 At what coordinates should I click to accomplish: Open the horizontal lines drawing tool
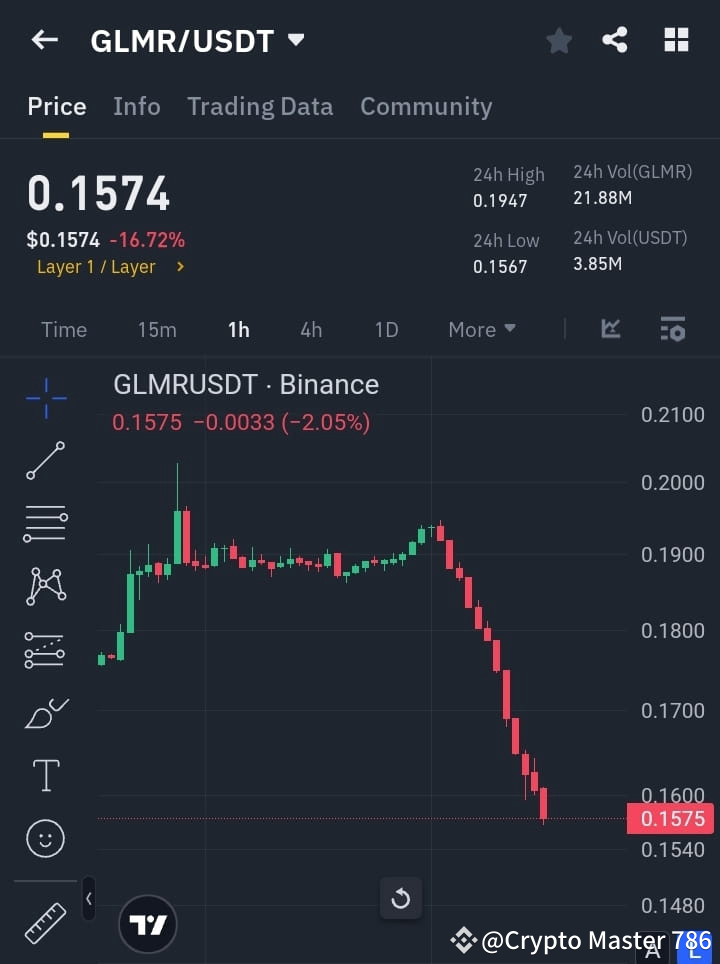(45, 524)
